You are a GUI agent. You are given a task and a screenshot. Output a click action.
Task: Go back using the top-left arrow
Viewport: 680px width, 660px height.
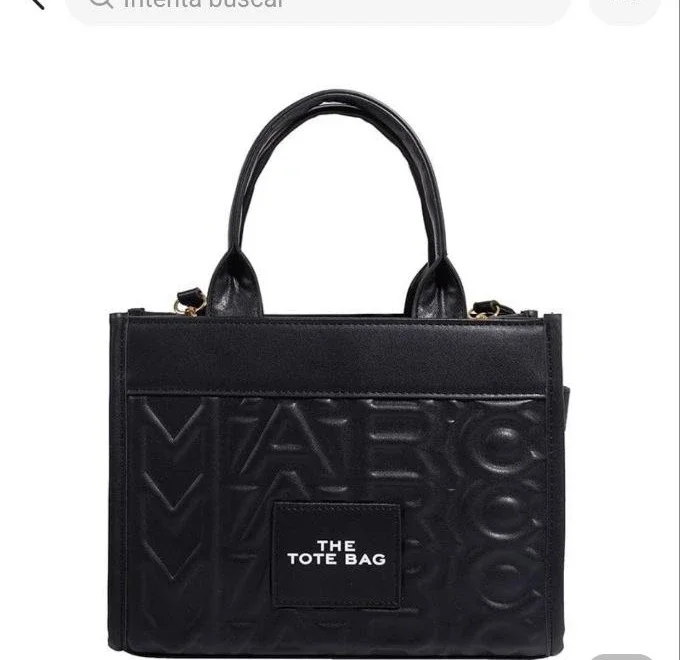click(36, 3)
